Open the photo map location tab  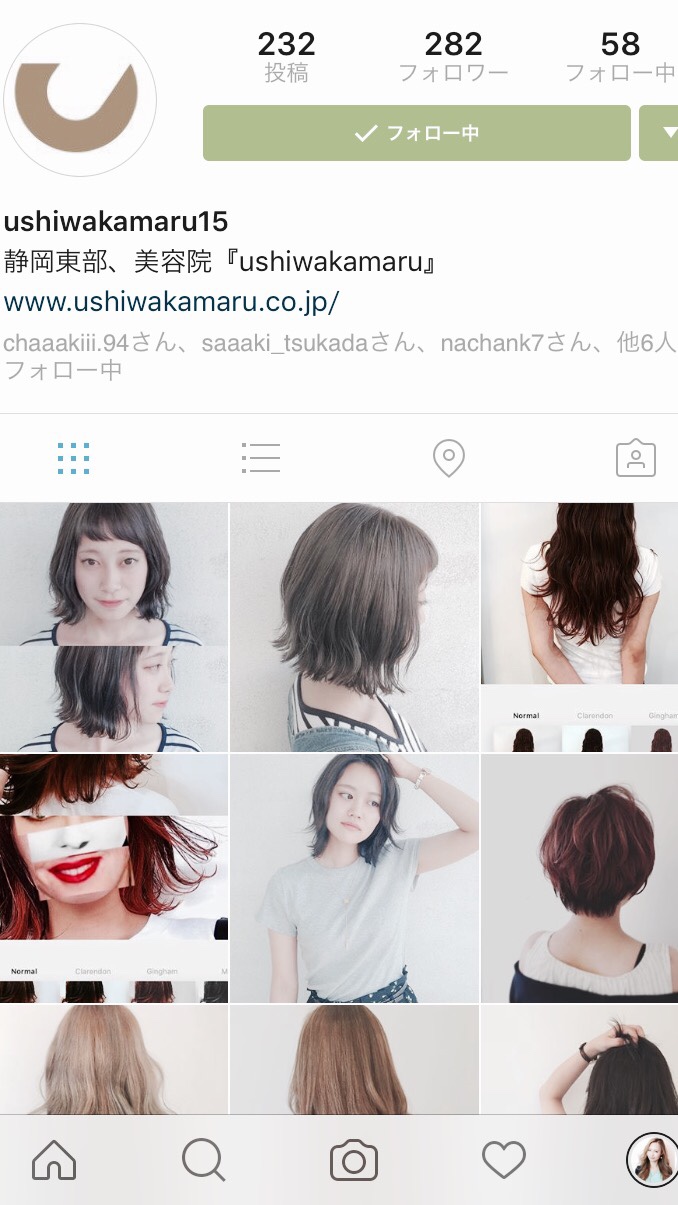448,458
